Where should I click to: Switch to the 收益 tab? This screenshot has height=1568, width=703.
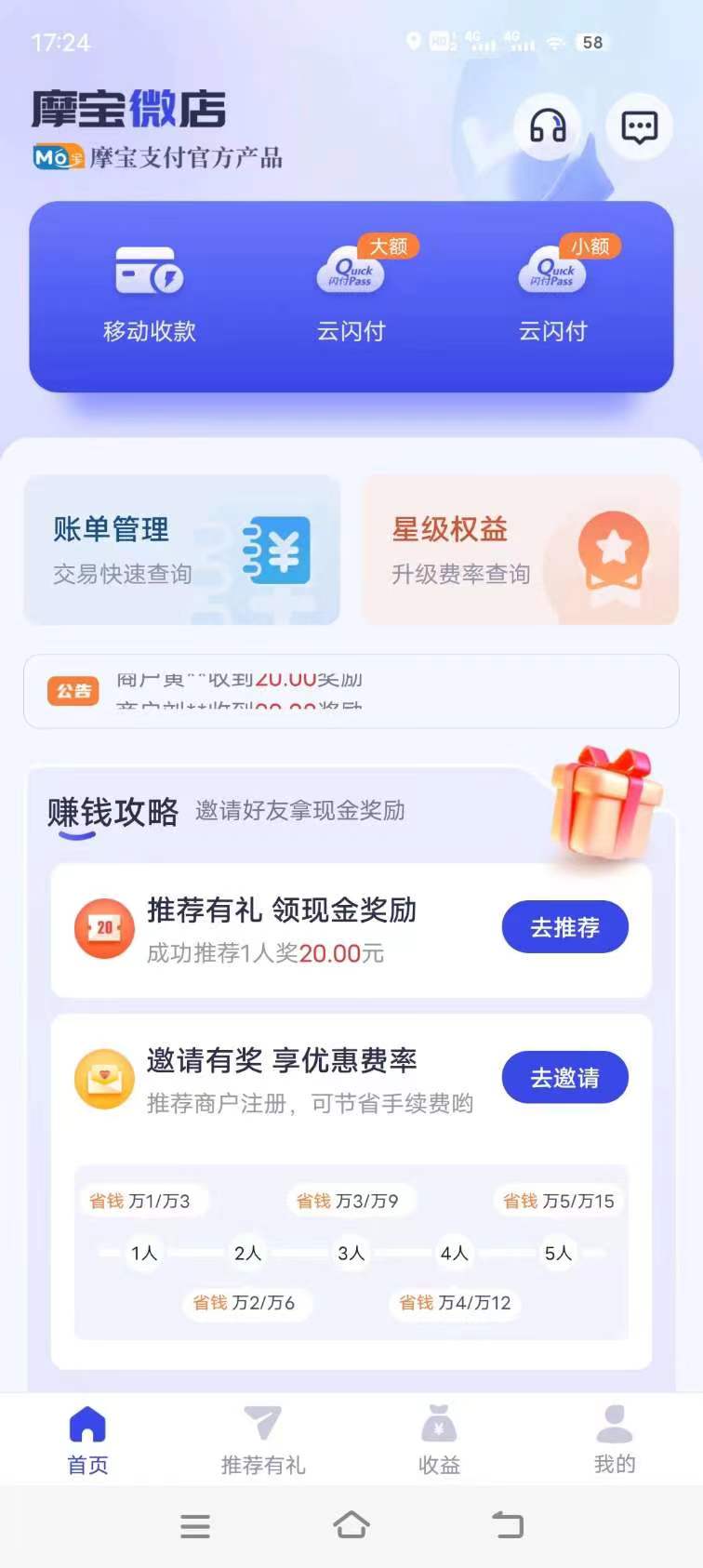point(439,1440)
